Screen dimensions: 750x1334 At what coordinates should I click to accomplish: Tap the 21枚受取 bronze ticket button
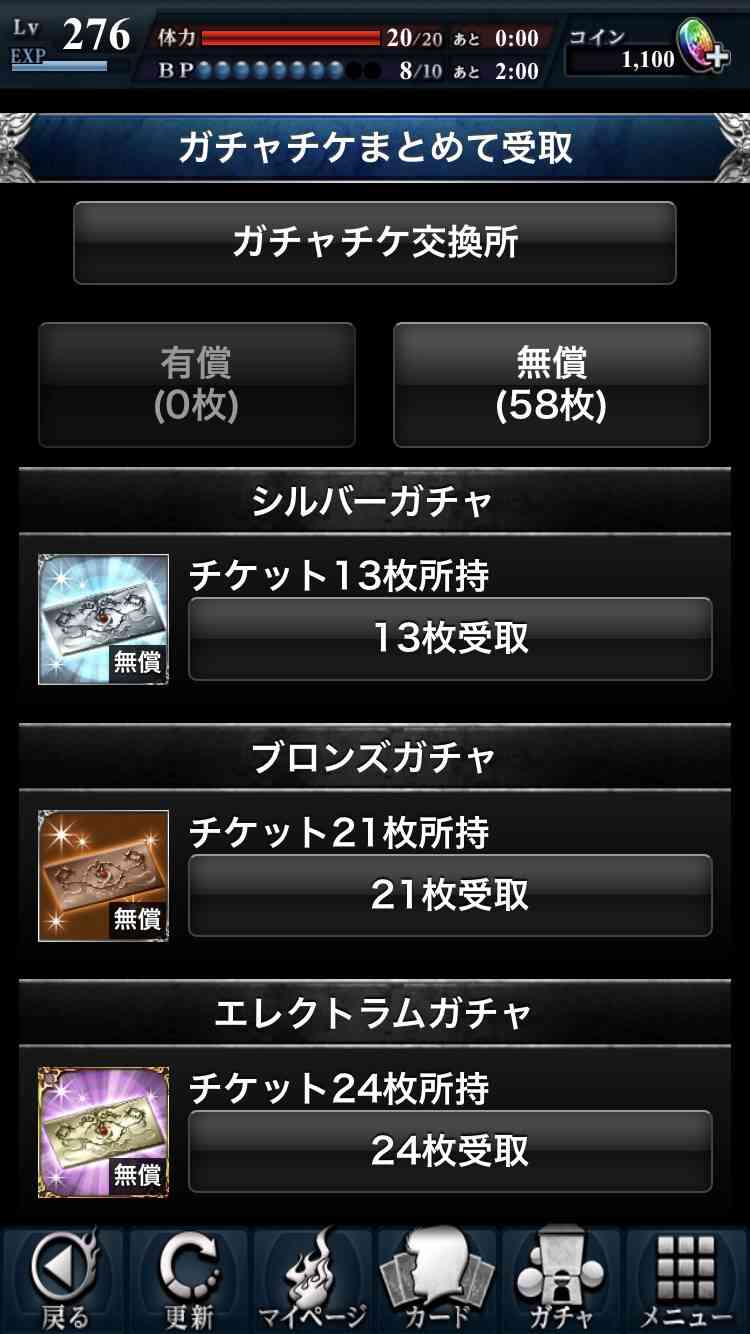pos(450,895)
